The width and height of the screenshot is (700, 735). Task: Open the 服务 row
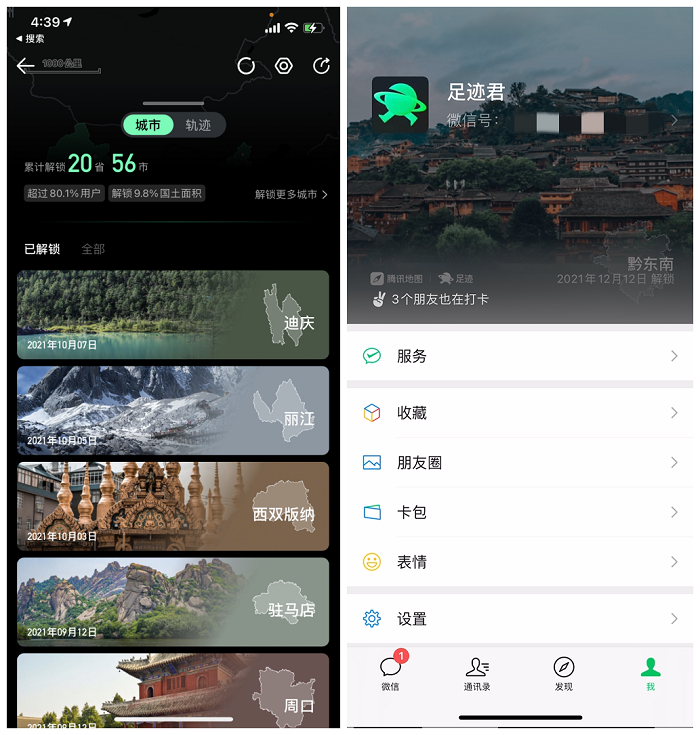[520, 356]
